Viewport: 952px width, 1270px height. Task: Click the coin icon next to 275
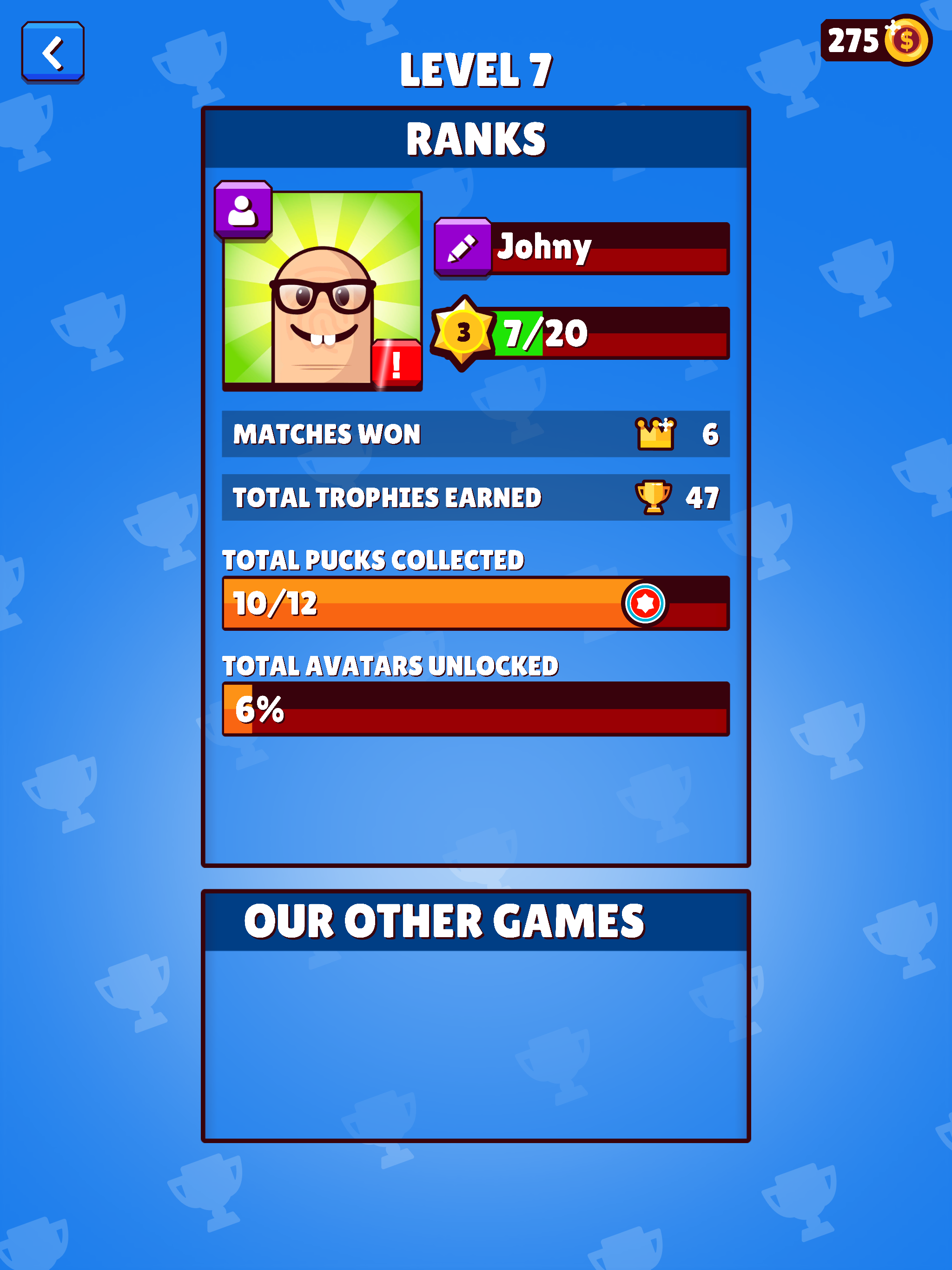coord(907,40)
